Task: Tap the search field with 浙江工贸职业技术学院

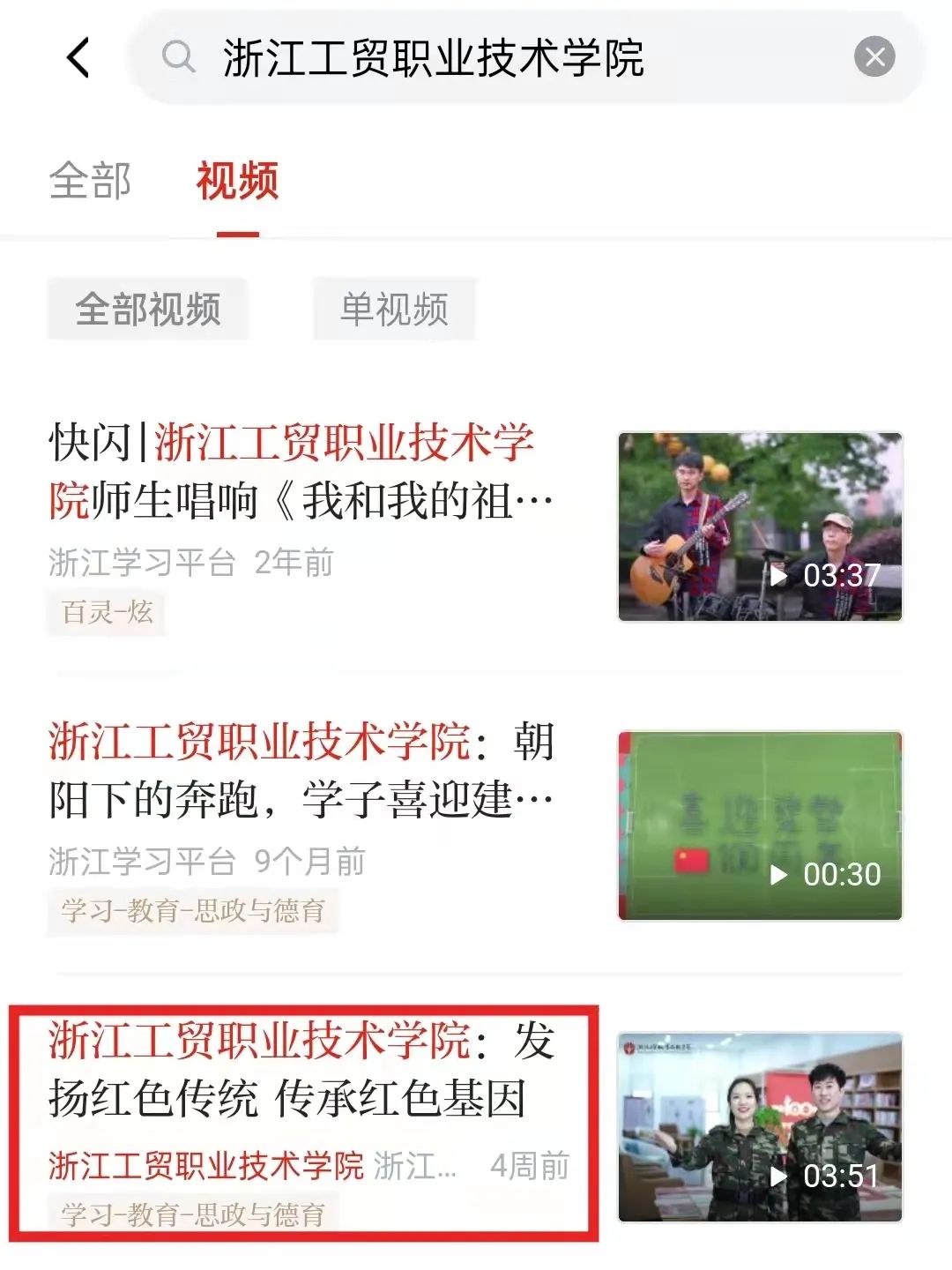Action: (494, 58)
